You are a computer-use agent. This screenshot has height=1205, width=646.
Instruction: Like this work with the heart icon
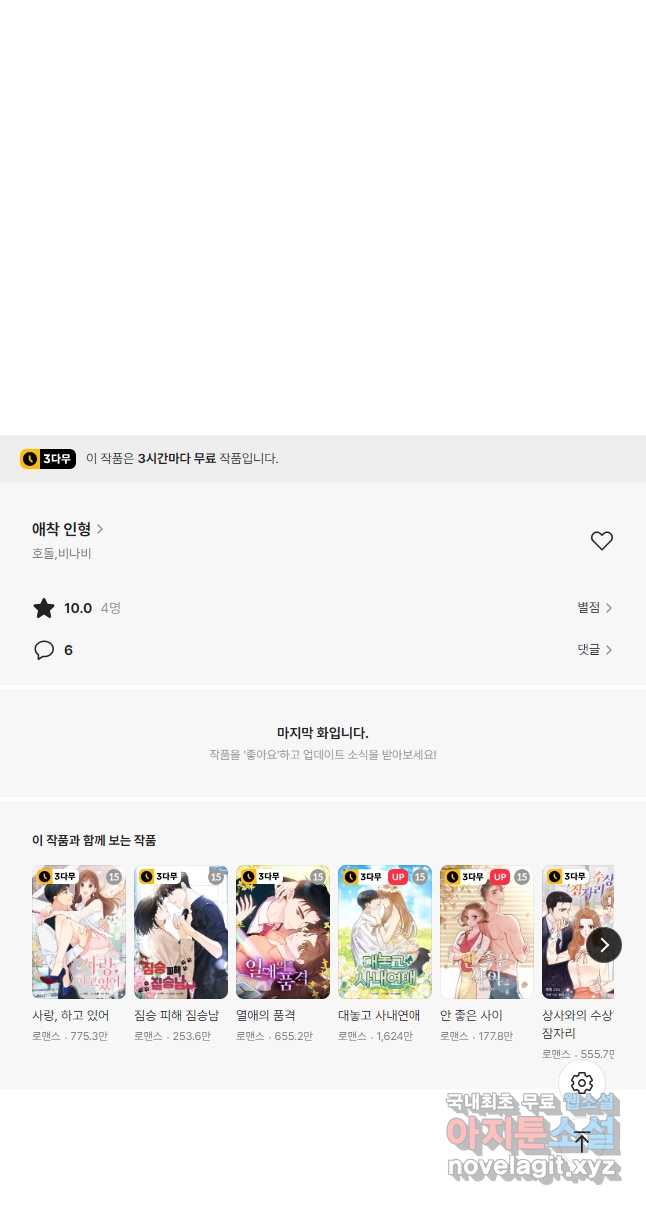click(601, 541)
